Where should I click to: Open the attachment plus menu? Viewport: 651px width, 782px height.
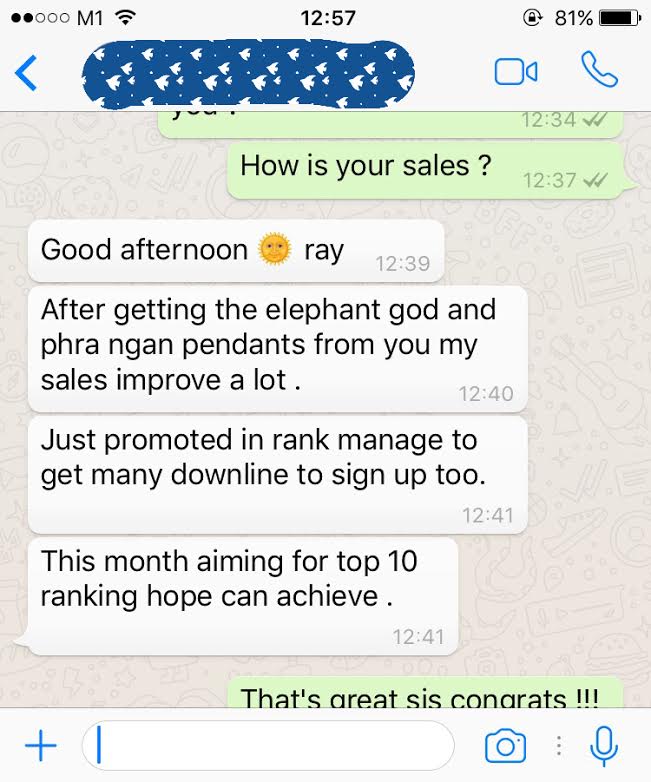[39, 745]
